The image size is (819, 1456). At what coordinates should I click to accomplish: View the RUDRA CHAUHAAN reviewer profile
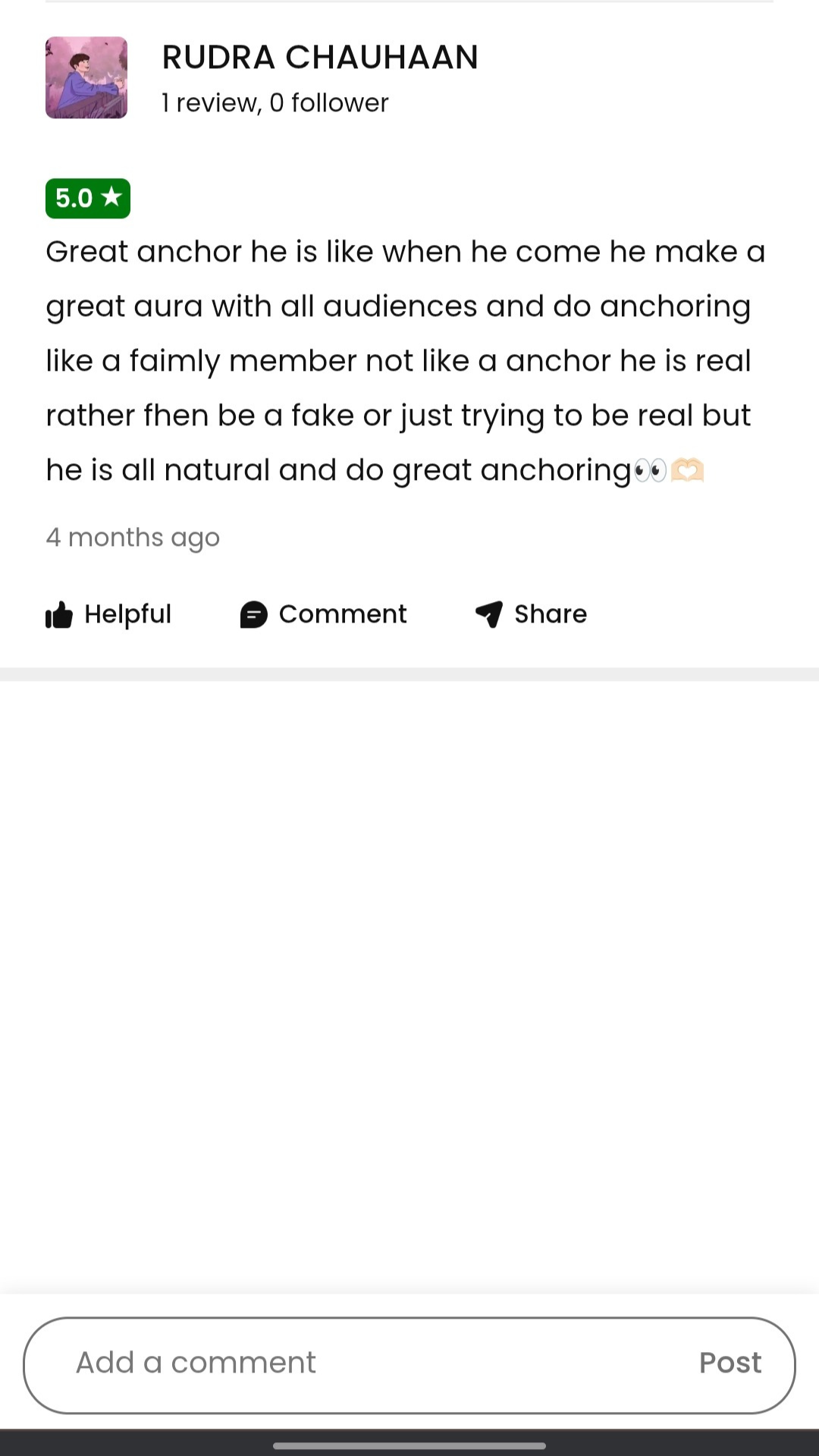point(319,58)
